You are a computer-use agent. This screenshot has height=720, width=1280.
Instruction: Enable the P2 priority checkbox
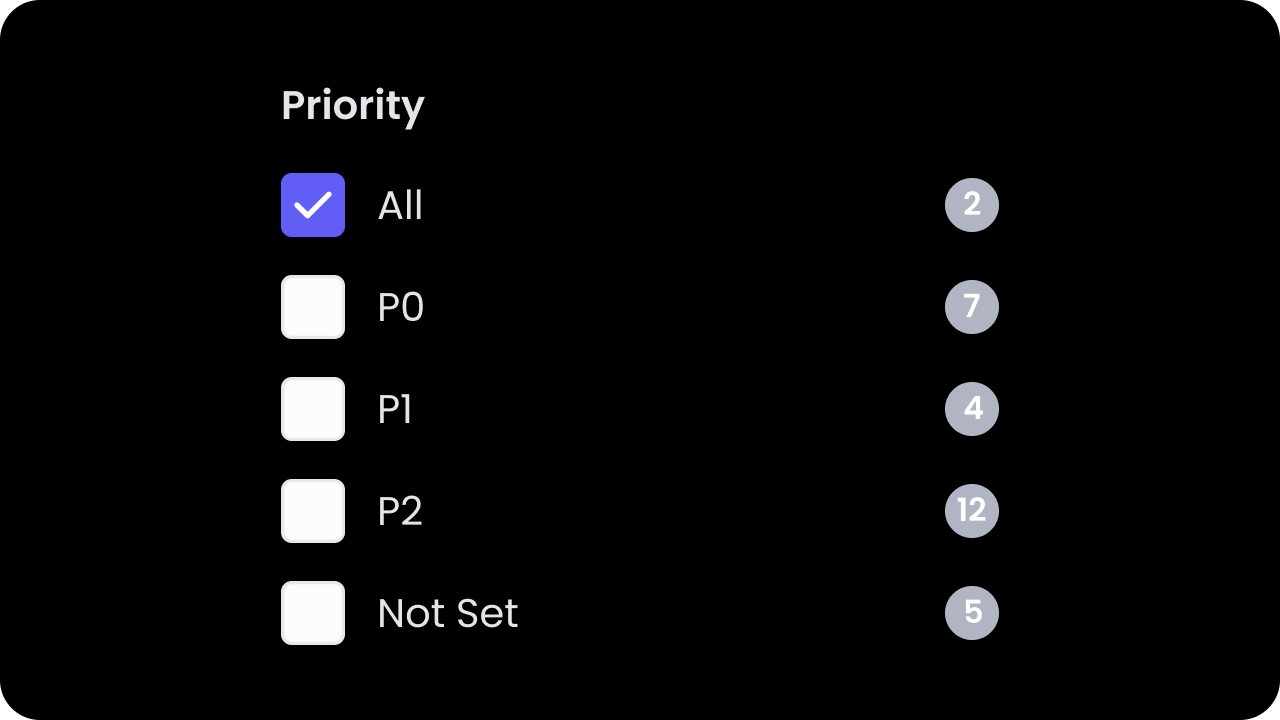point(313,511)
